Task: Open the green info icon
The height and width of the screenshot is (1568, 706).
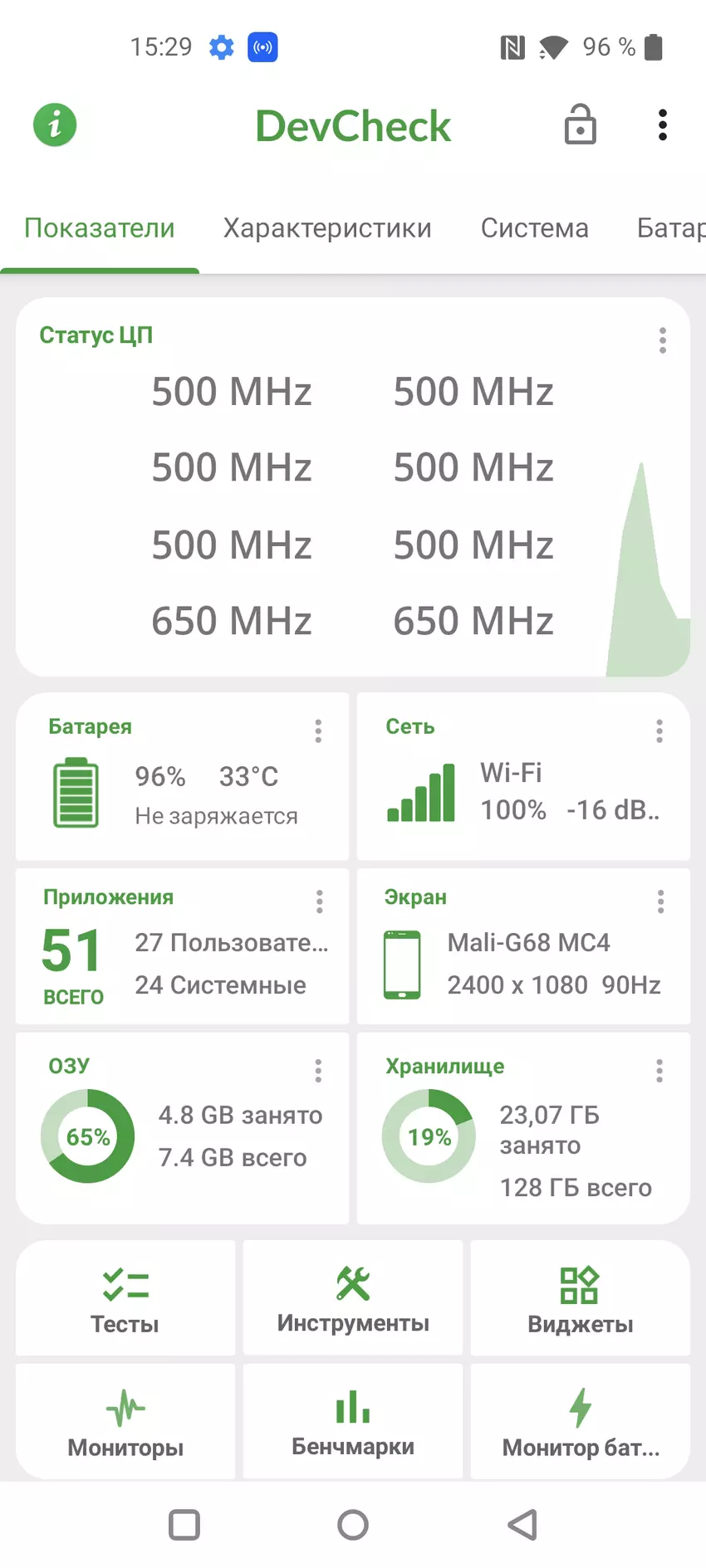Action: pos(55,126)
